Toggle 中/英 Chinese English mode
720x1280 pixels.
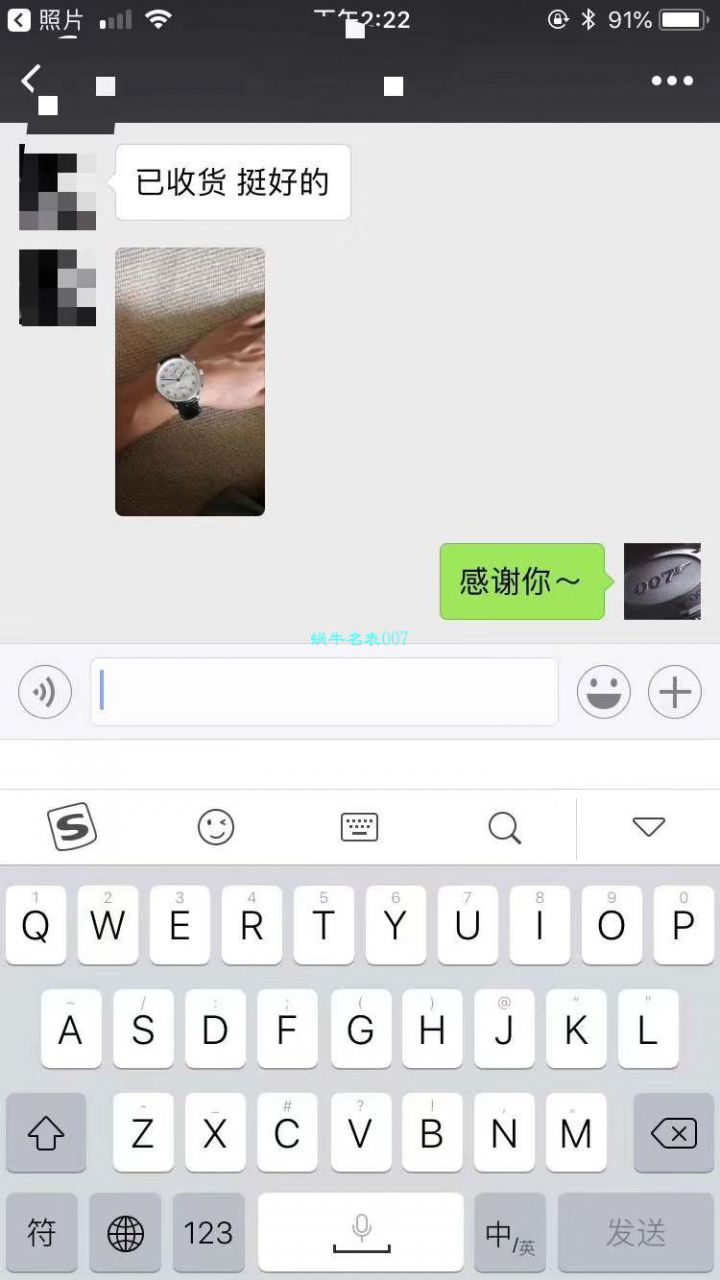tap(510, 1233)
